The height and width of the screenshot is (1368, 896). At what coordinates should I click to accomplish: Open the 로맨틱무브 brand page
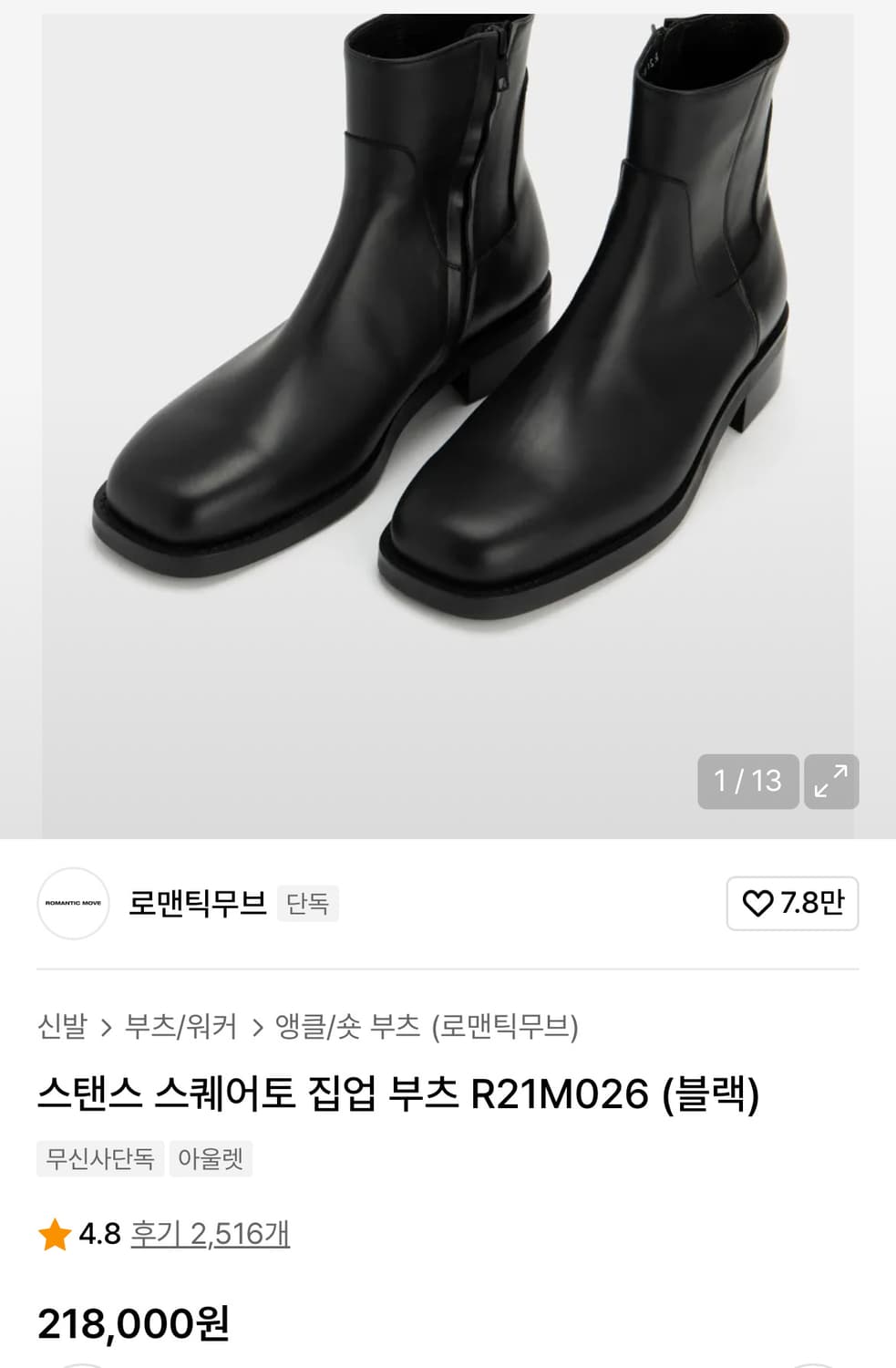198,904
